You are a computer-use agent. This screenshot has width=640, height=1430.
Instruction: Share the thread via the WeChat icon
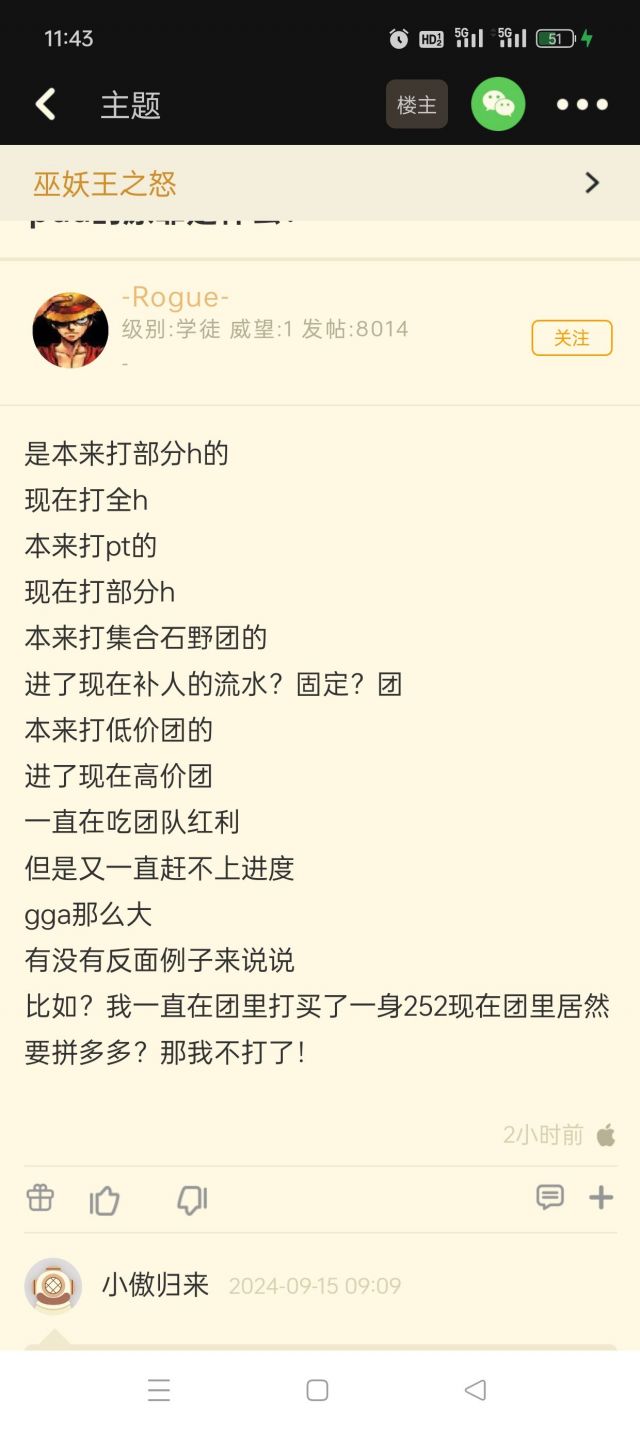[498, 104]
